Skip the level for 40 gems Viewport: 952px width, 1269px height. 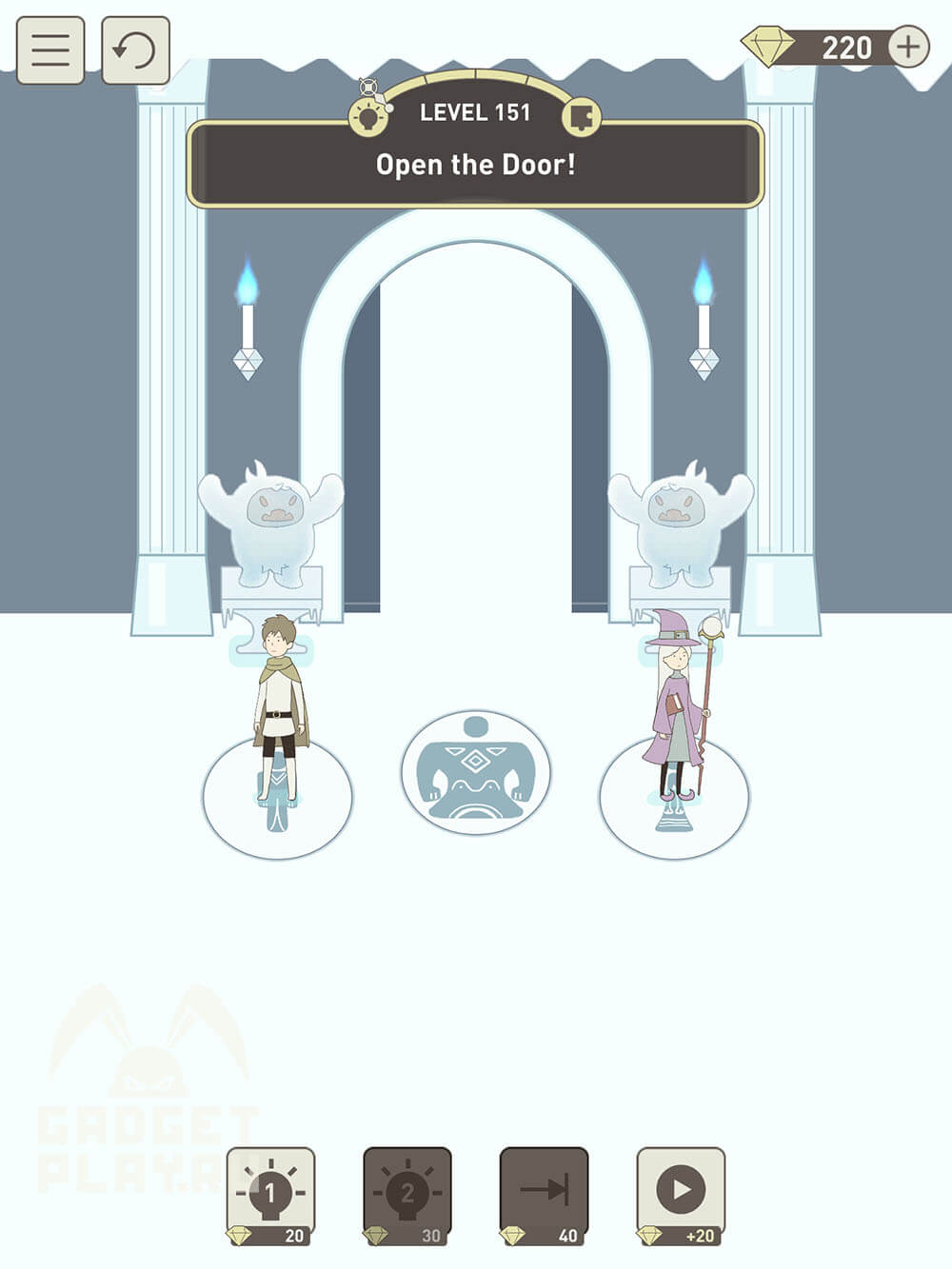[x=545, y=1194]
